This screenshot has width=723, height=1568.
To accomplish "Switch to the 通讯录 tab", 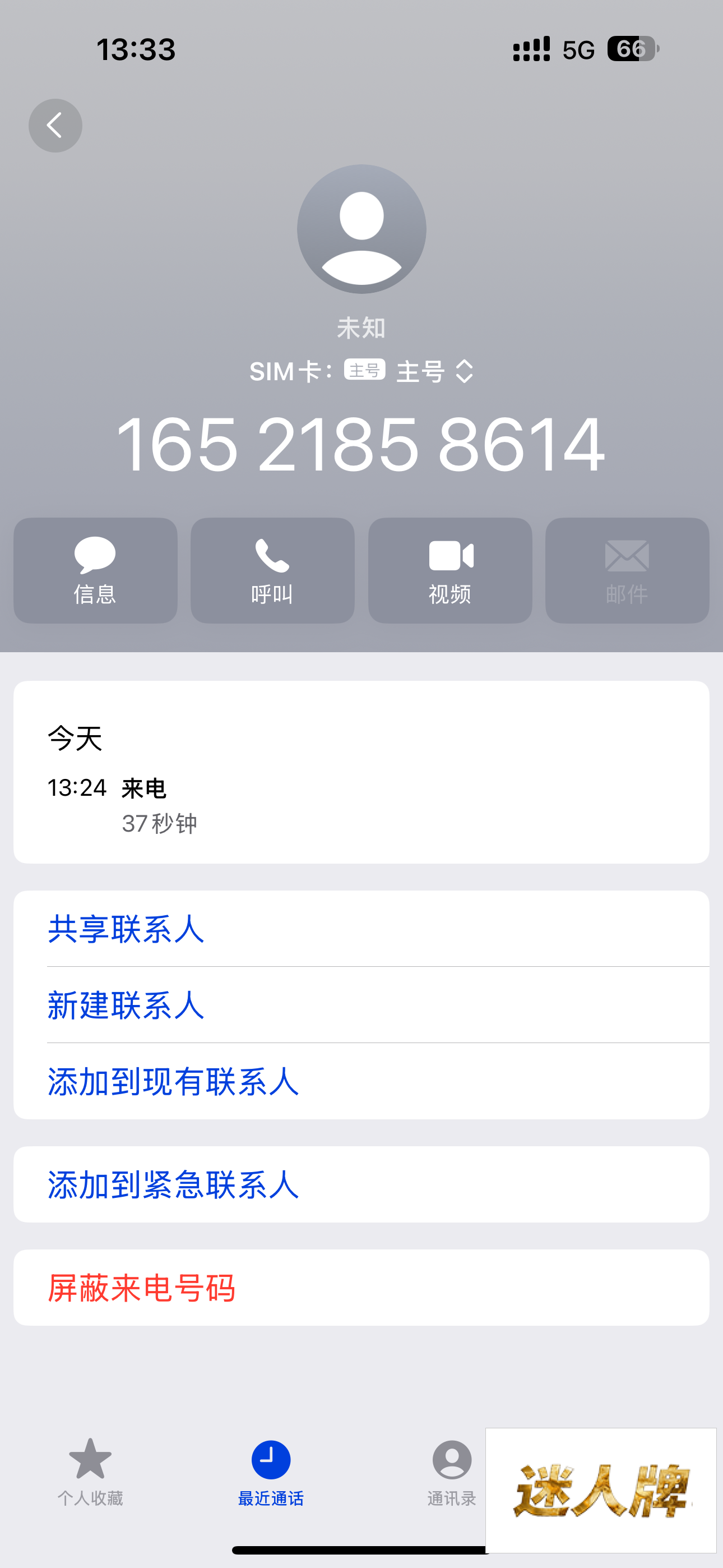I will tap(452, 1471).
